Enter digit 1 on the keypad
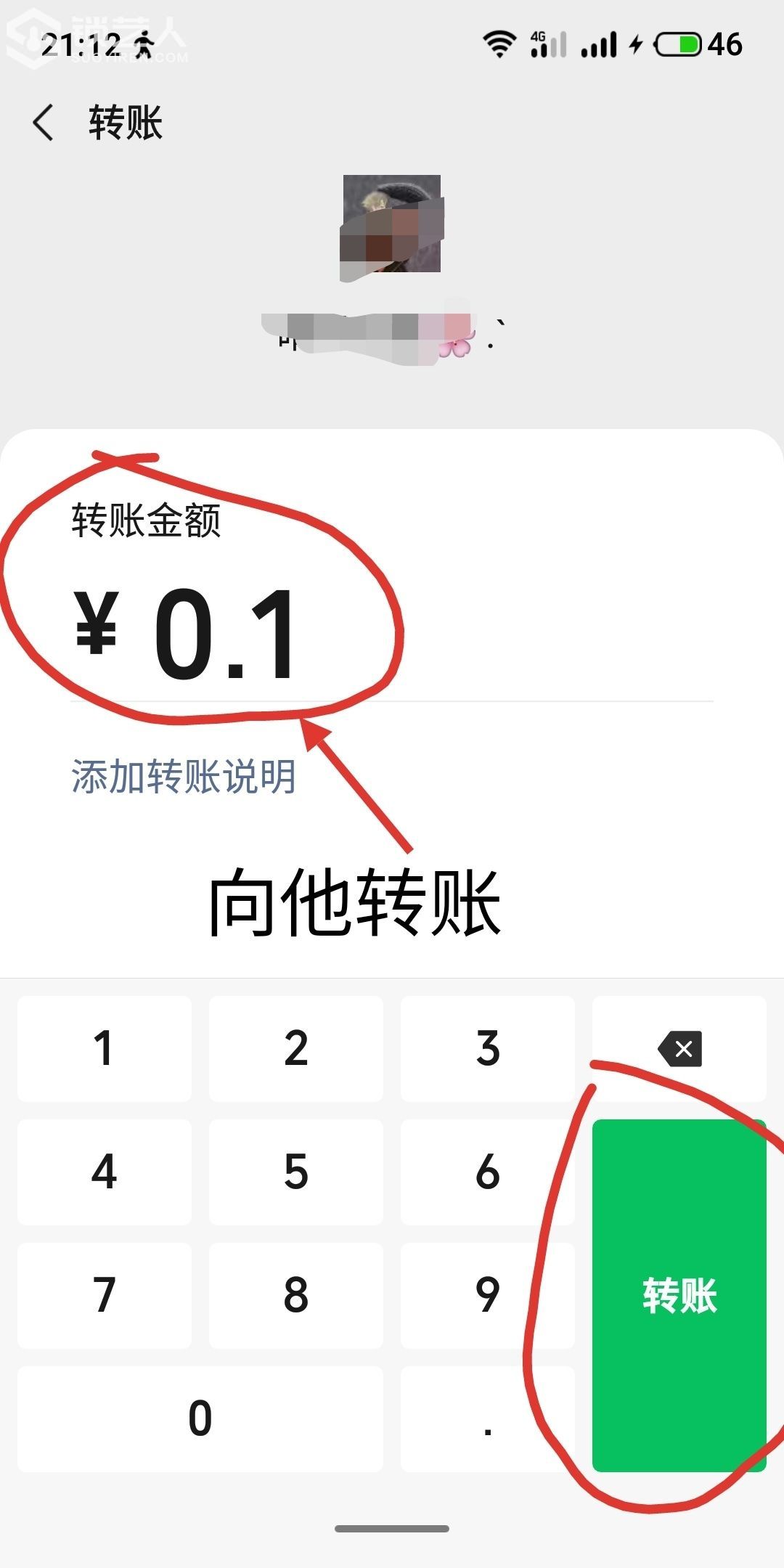The height and width of the screenshot is (1568, 784). point(105,1048)
